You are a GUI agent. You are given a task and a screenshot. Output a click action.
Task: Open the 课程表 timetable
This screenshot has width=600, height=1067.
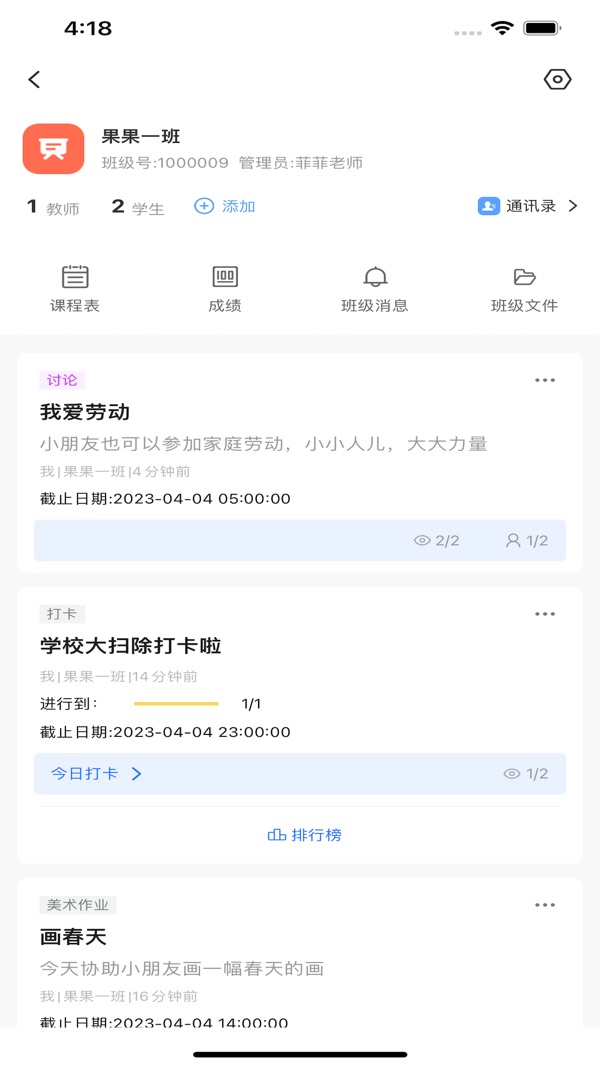click(75, 289)
